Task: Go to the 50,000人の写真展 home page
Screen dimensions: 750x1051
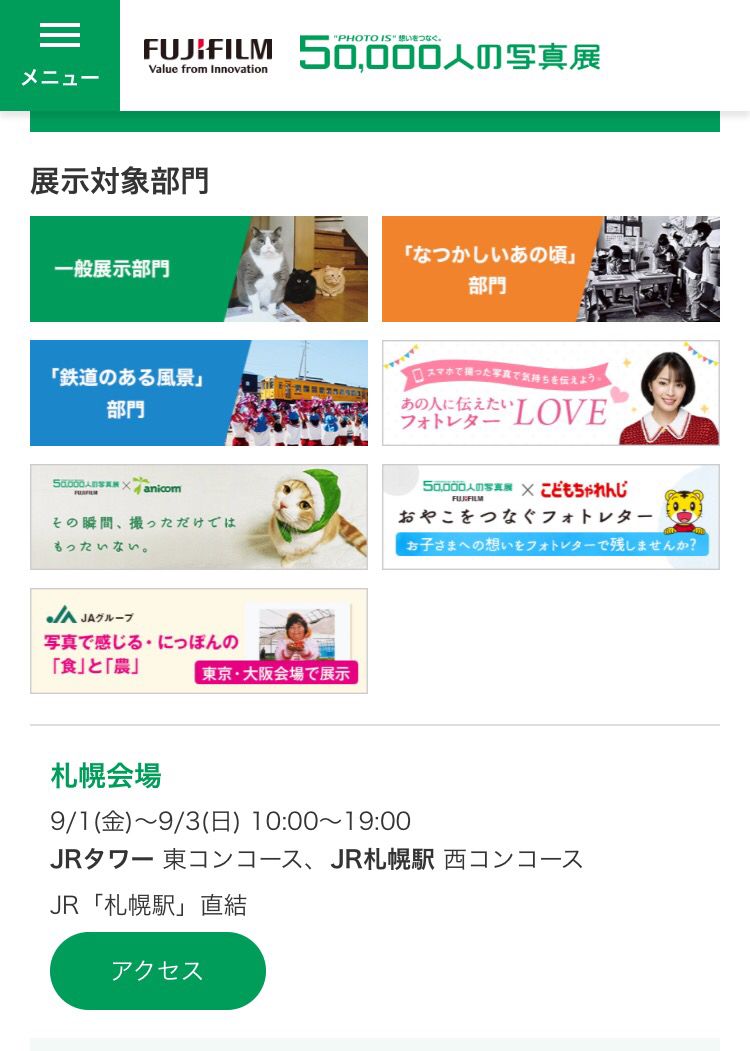Action: point(450,54)
